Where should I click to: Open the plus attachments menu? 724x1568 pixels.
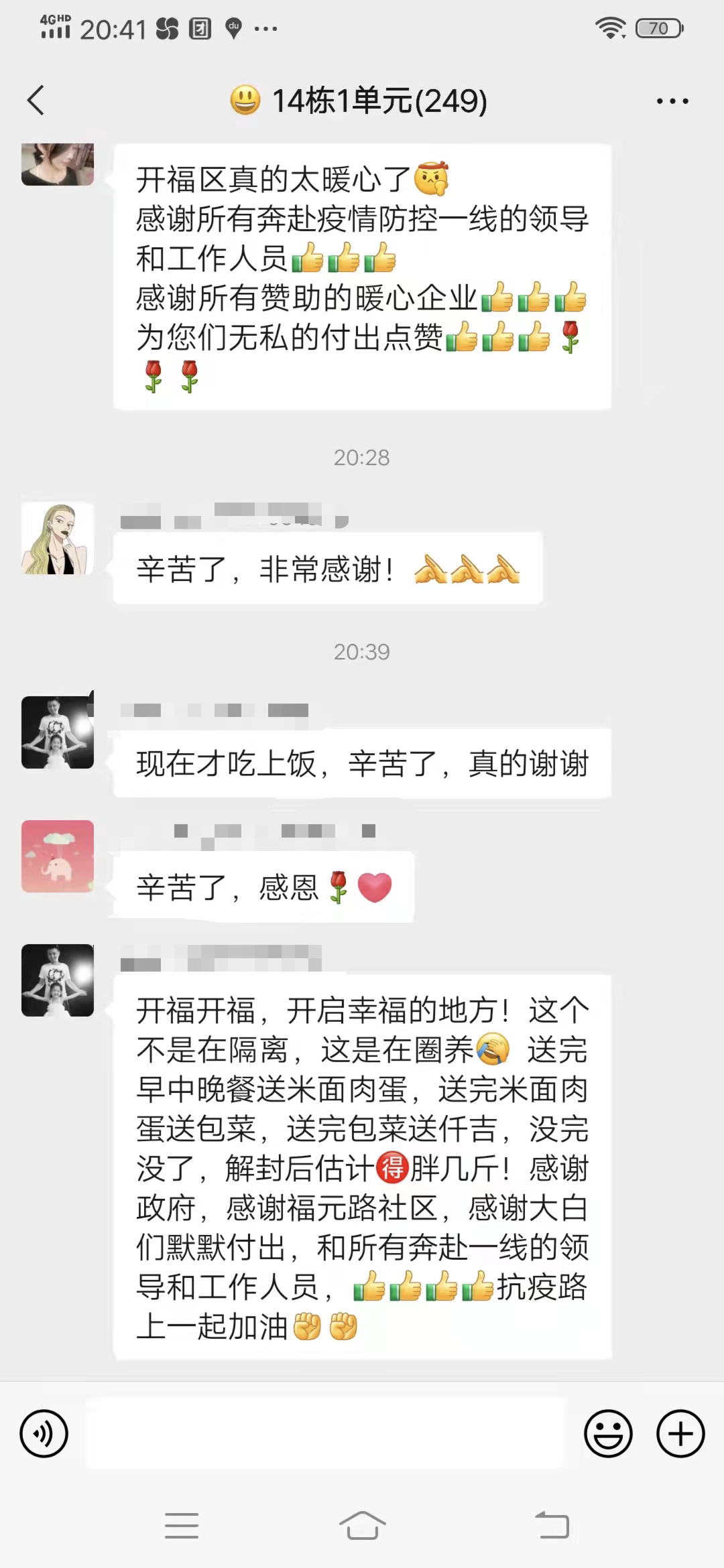coord(680,1434)
